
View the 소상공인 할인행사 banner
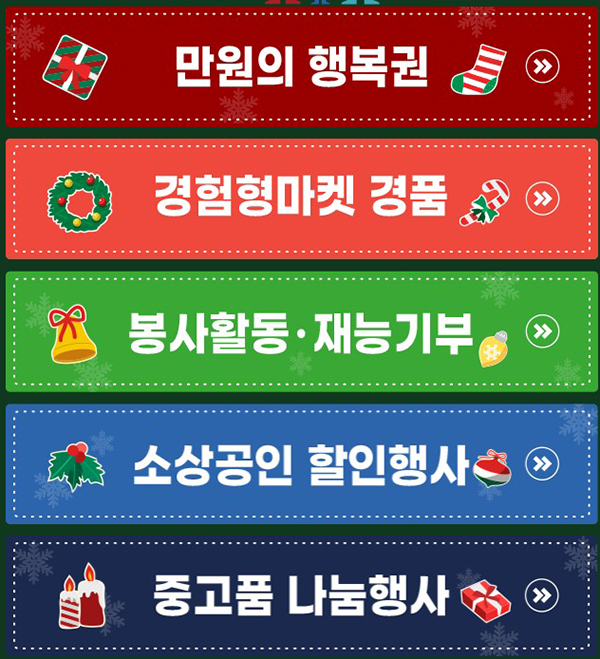pos(301,463)
